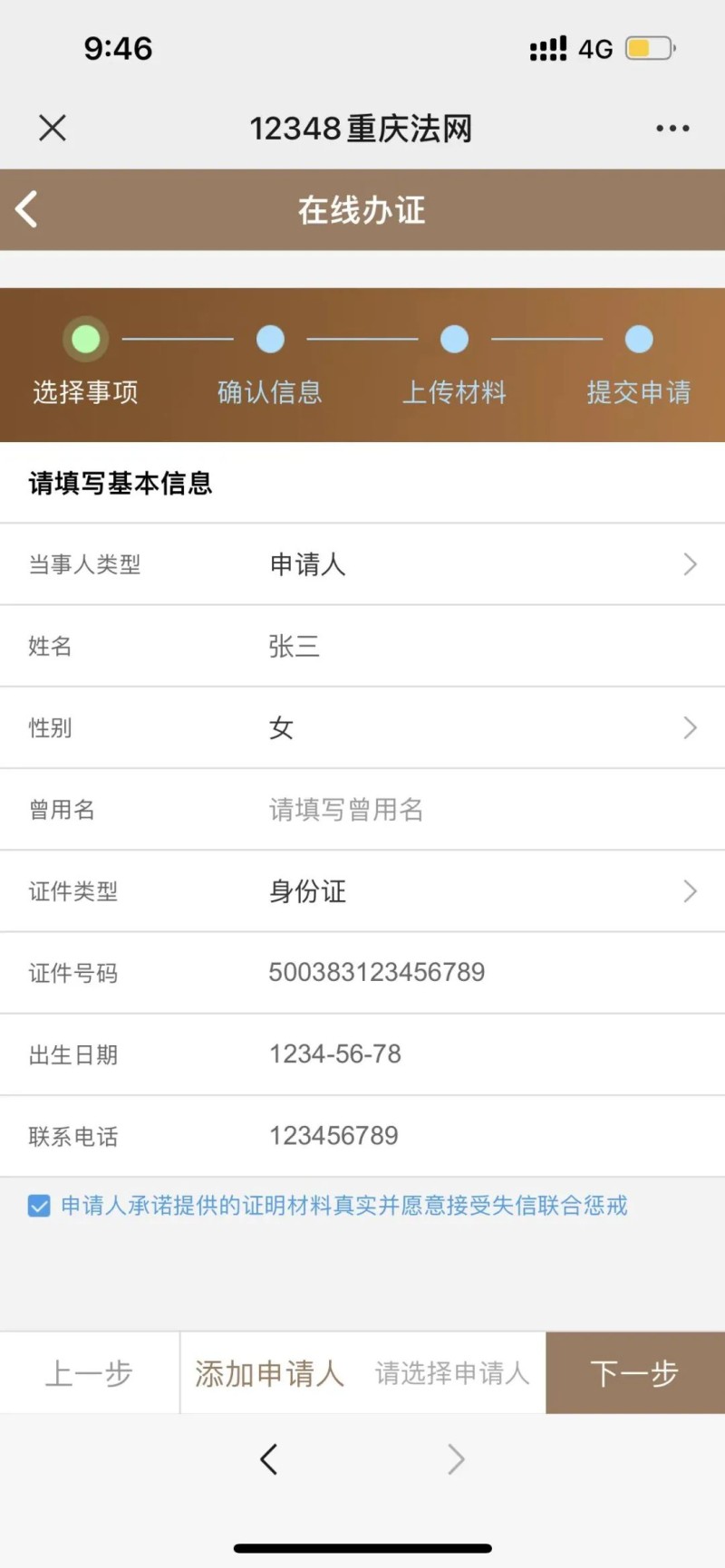
Task: Edit the 姓名 field
Action: tap(362, 646)
